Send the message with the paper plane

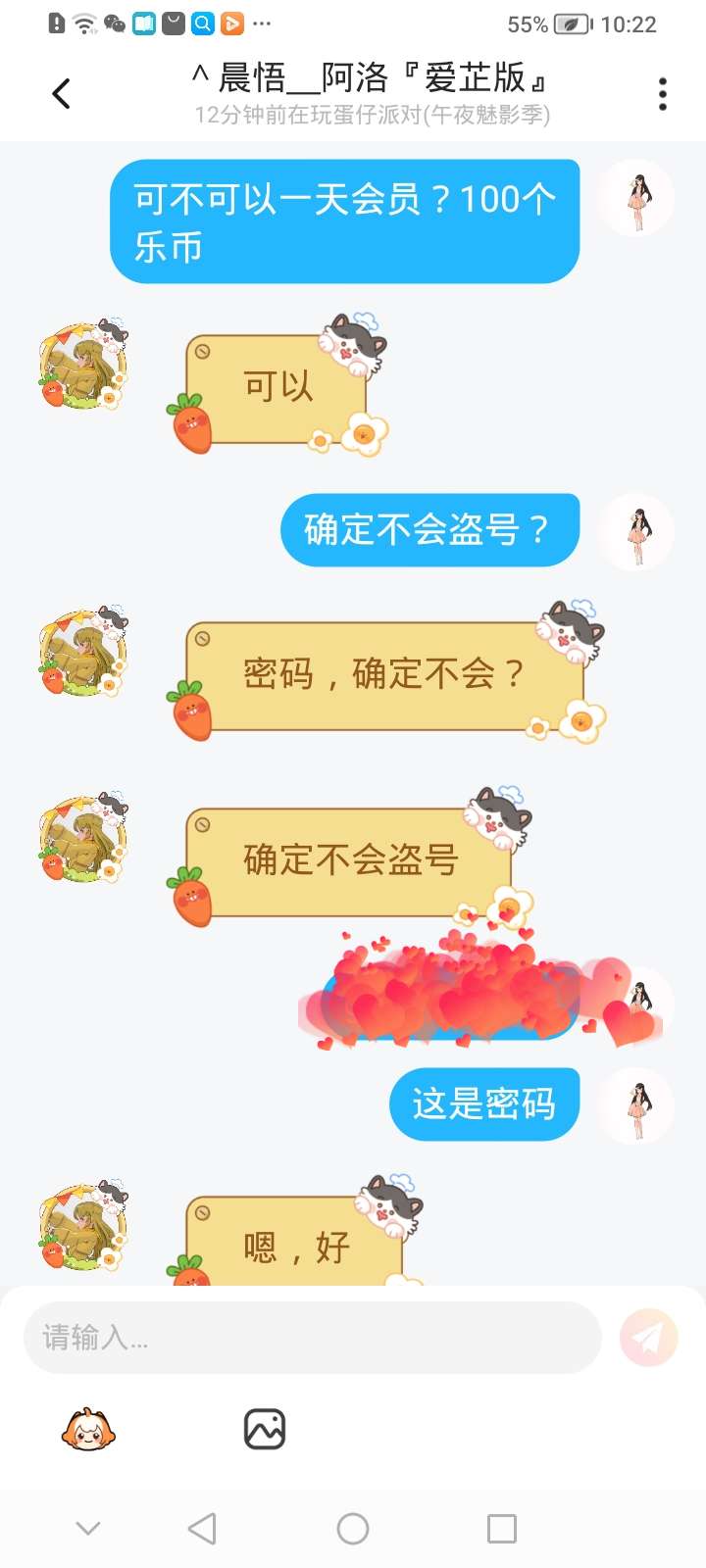coord(648,1337)
